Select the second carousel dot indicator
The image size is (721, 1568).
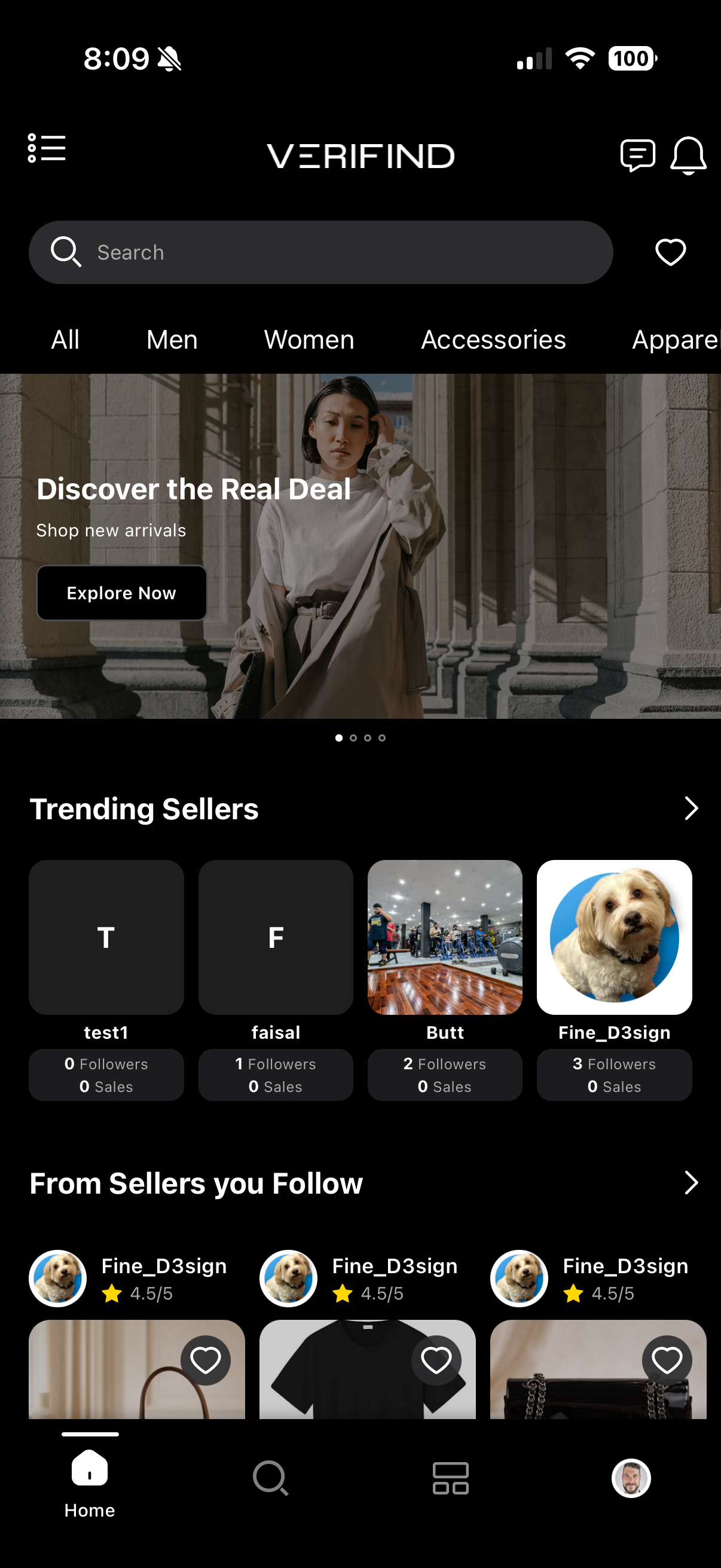(353, 738)
